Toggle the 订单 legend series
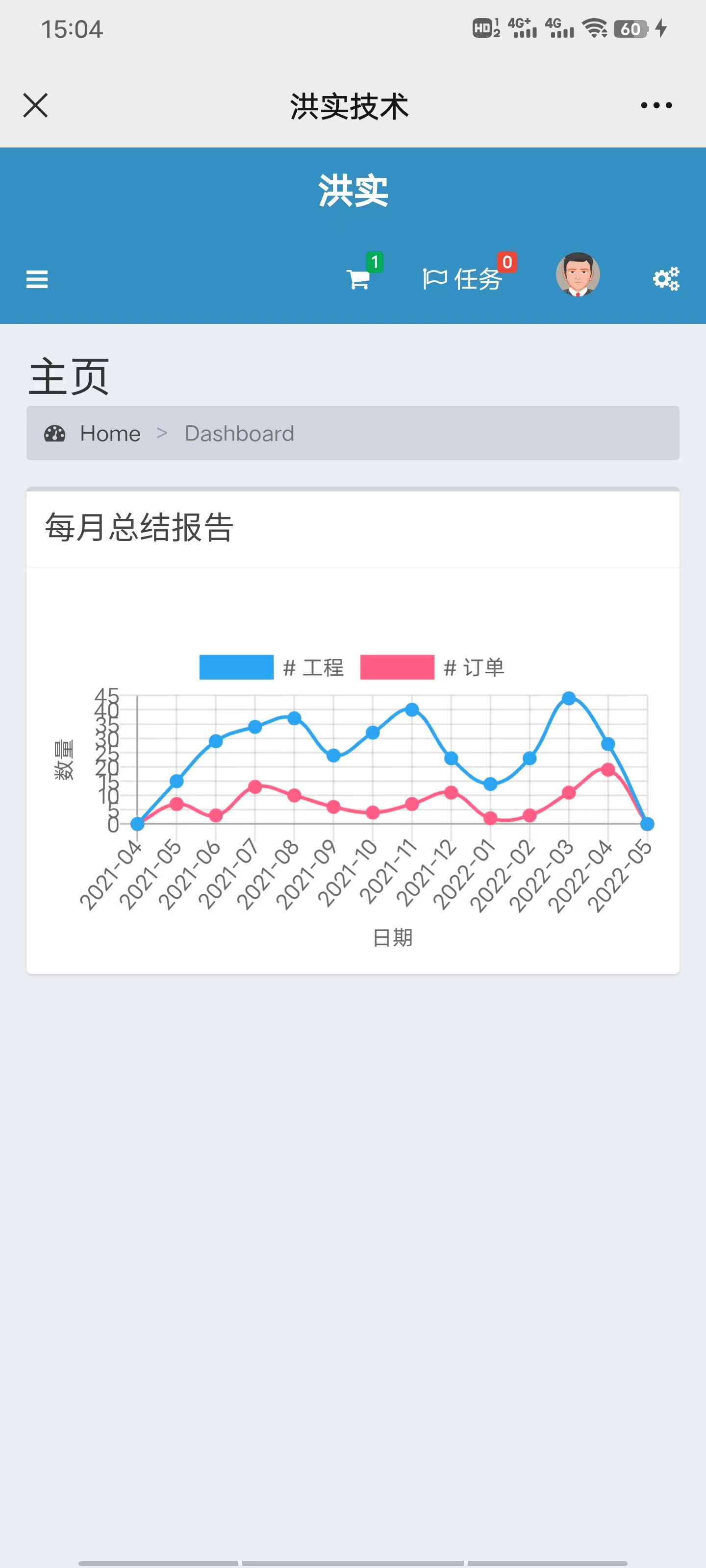The height and width of the screenshot is (1568, 706). [x=432, y=667]
